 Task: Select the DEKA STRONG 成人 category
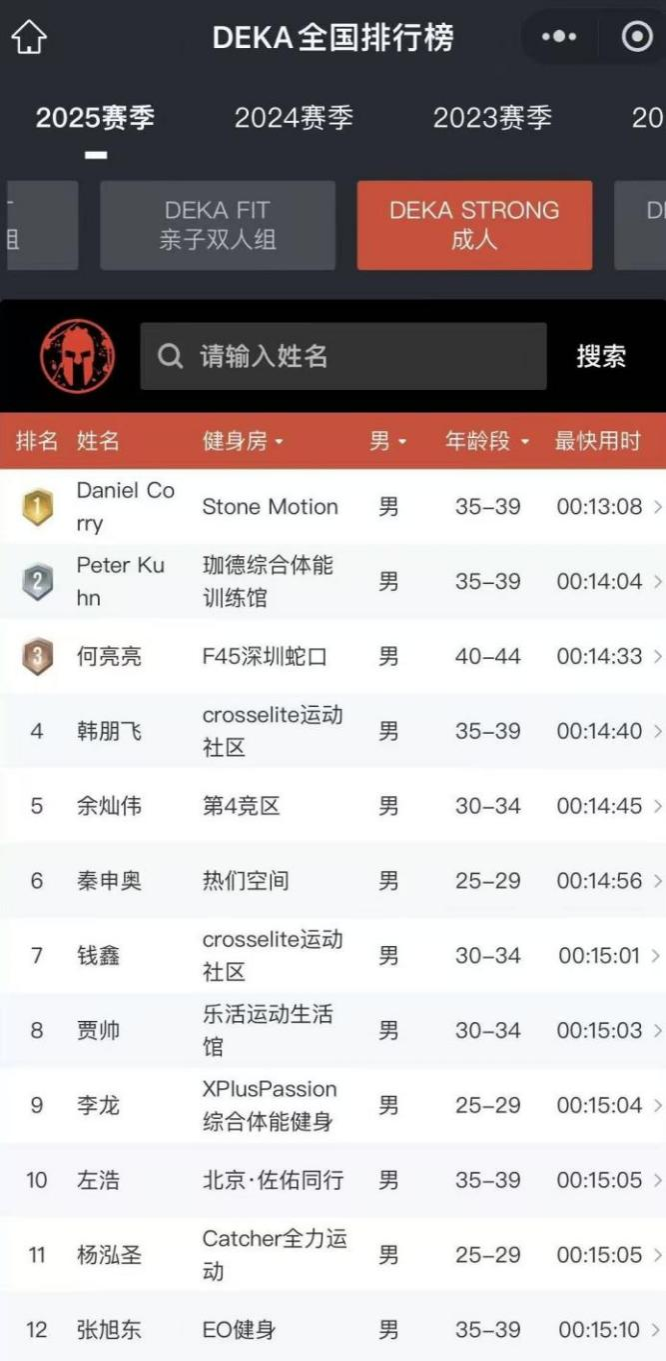click(474, 225)
